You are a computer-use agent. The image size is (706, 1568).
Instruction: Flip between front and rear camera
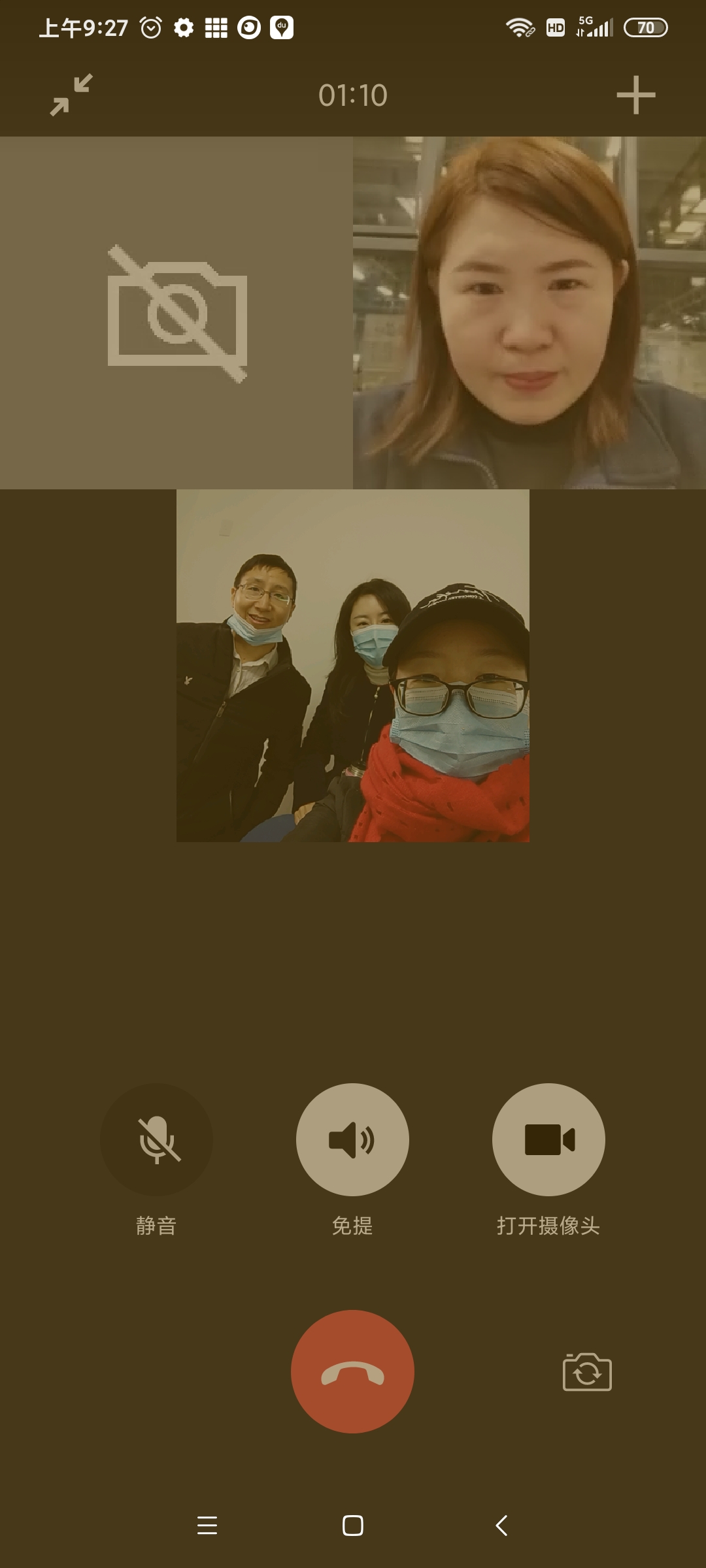tap(586, 1372)
